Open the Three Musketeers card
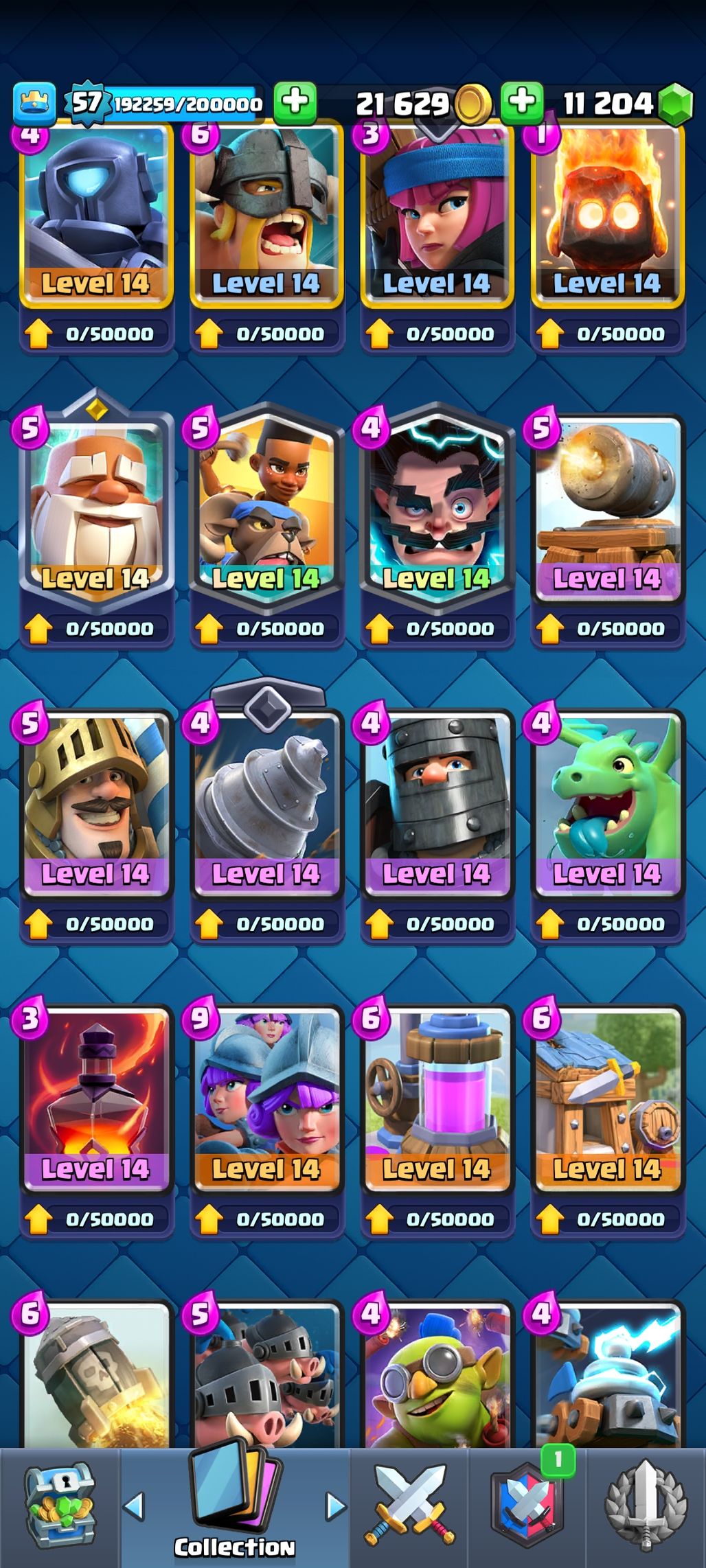 tap(266, 1098)
